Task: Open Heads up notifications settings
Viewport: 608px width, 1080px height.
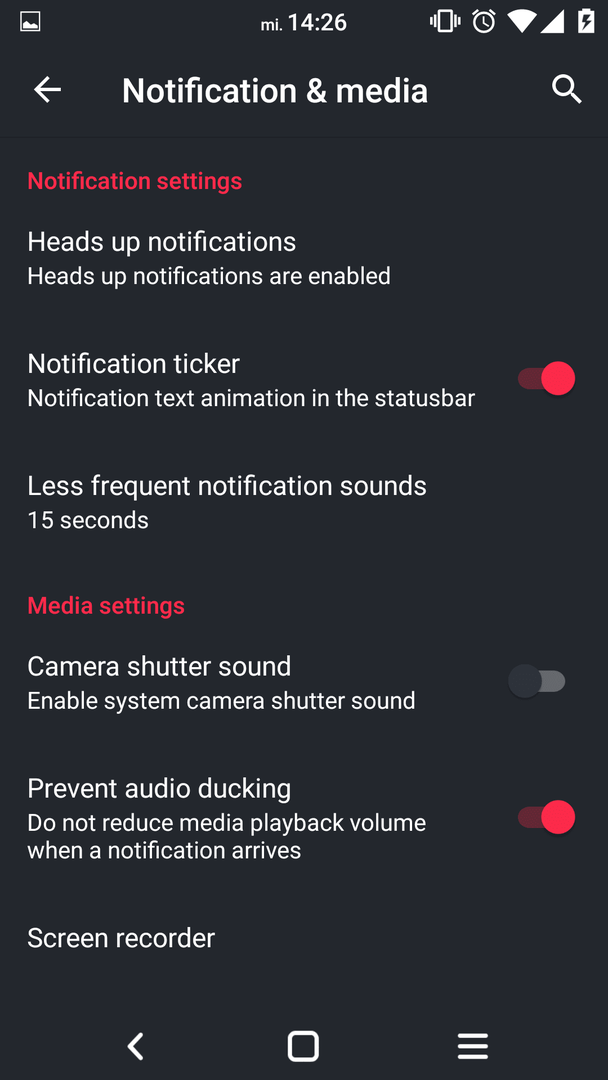Action: pos(304,258)
